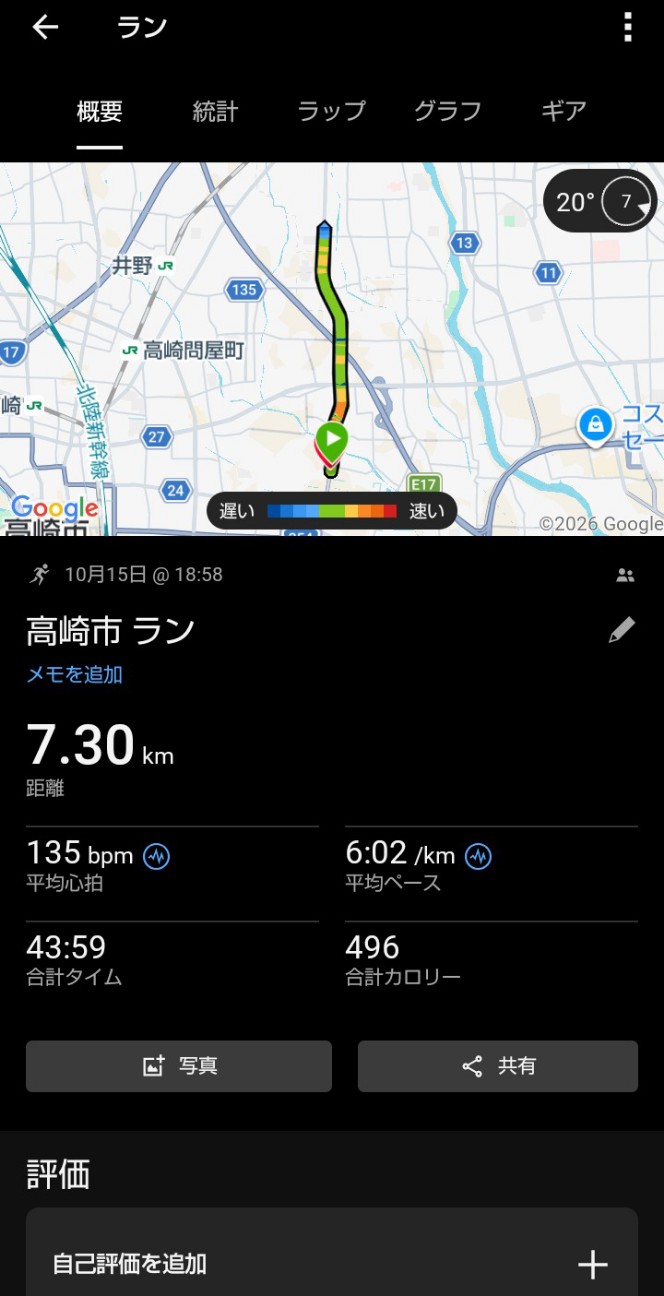Open pace insight icon next to 6:02 /km
The height and width of the screenshot is (1296, 664).
click(x=478, y=856)
